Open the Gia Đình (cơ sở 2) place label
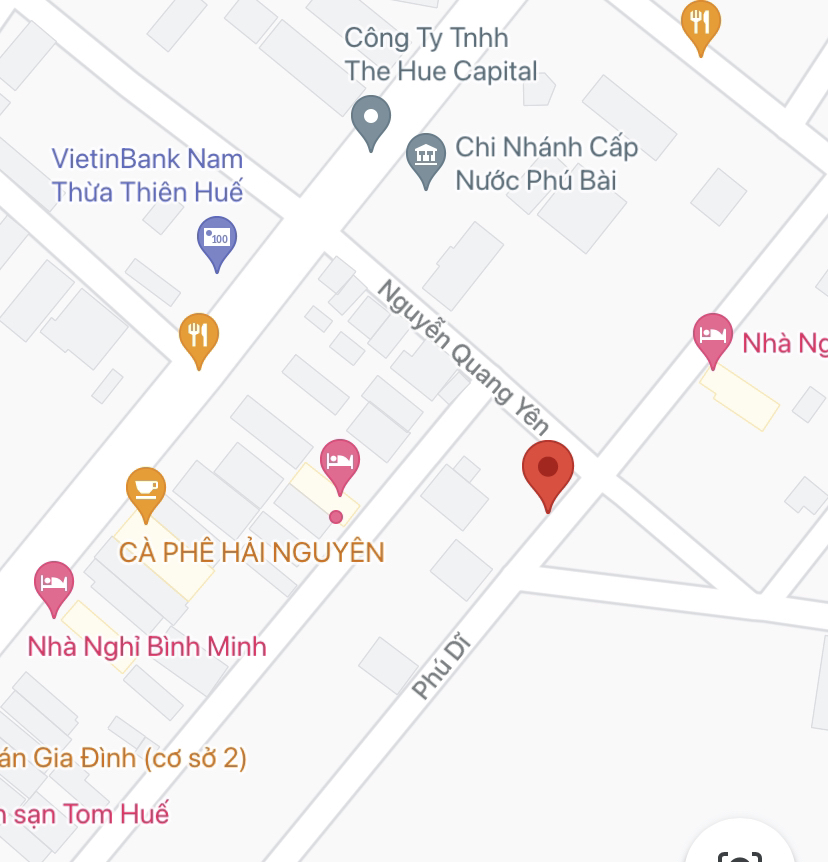Image resolution: width=828 pixels, height=862 pixels. (x=125, y=758)
